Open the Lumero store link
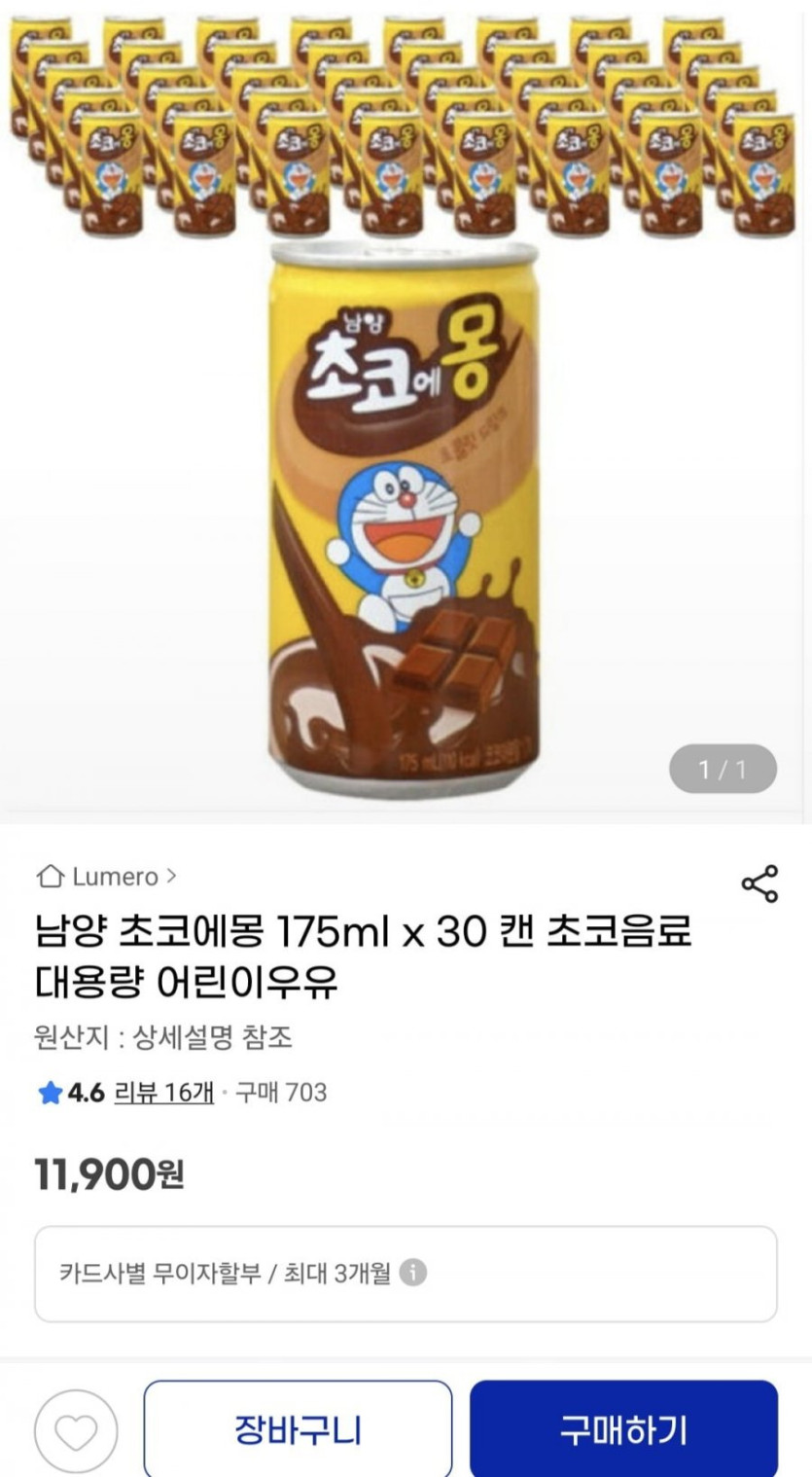Screen dimensions: 812x1477 [x=107, y=877]
